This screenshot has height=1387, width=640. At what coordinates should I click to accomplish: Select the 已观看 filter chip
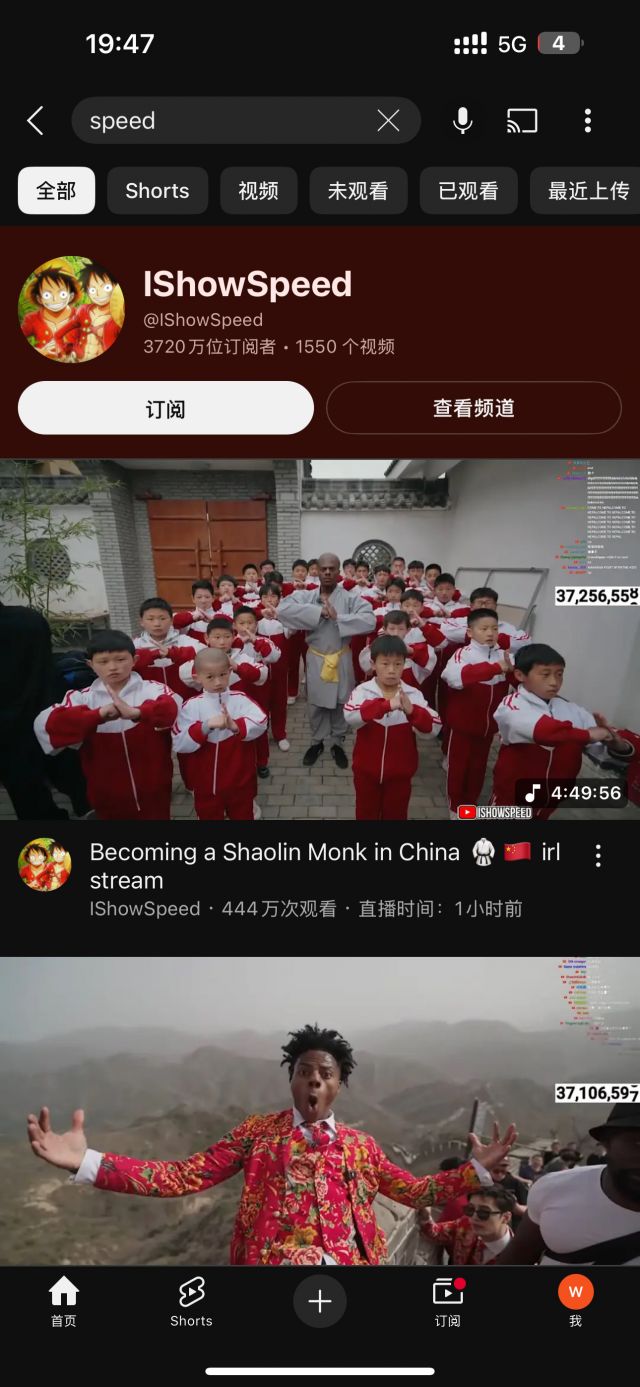tap(468, 191)
